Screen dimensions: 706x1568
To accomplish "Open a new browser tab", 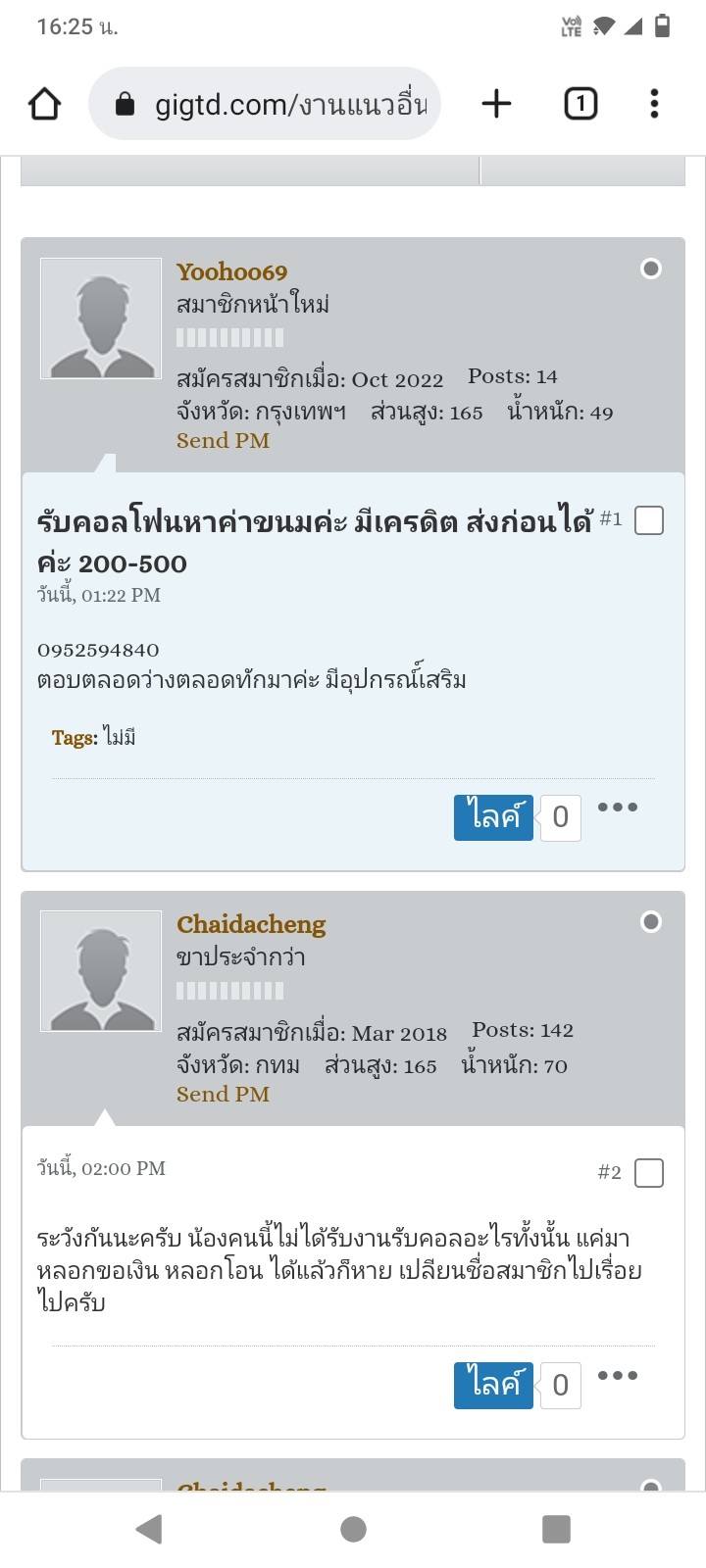I will tap(496, 104).
